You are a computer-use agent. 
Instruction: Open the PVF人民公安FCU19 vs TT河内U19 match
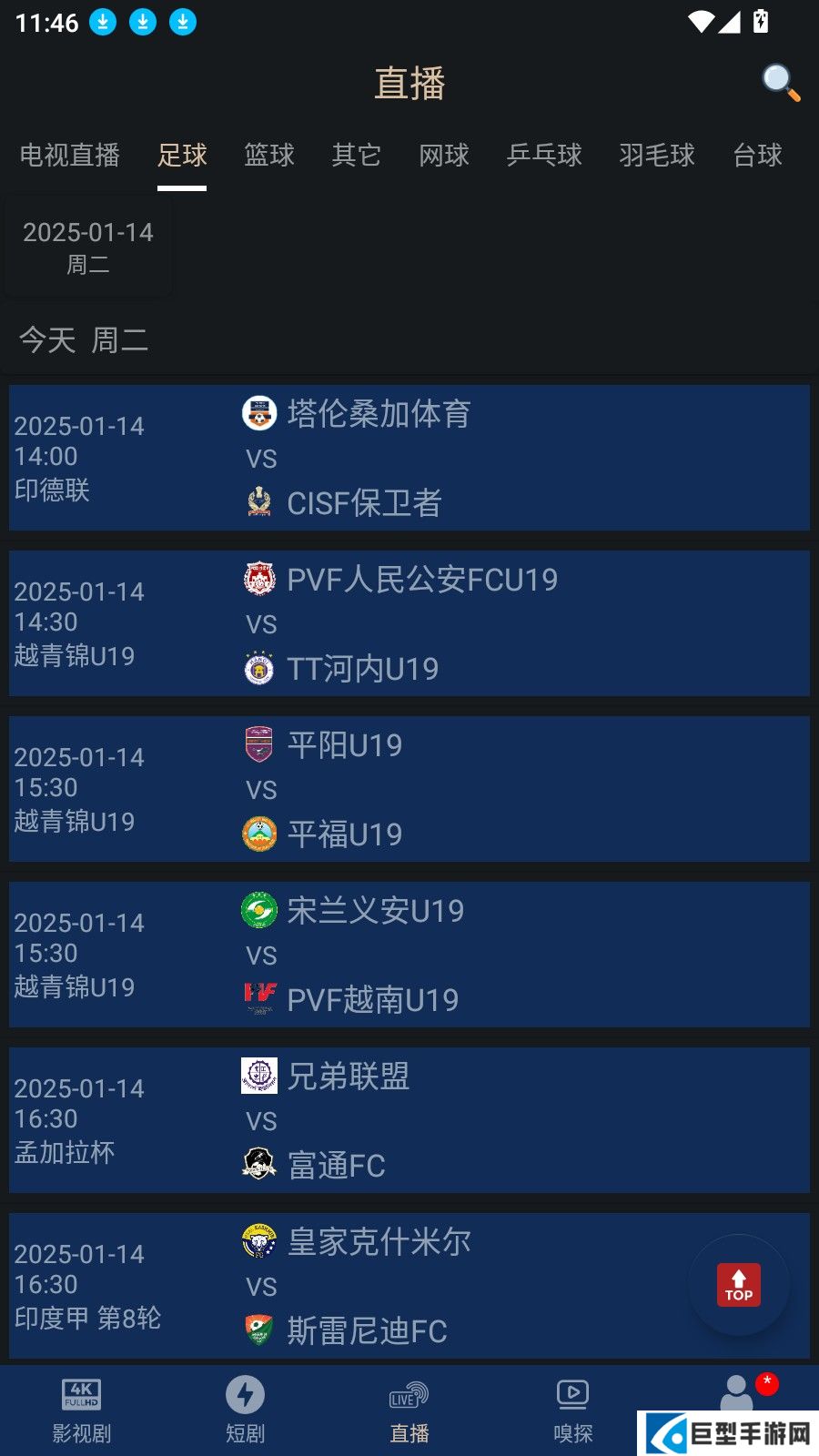409,623
